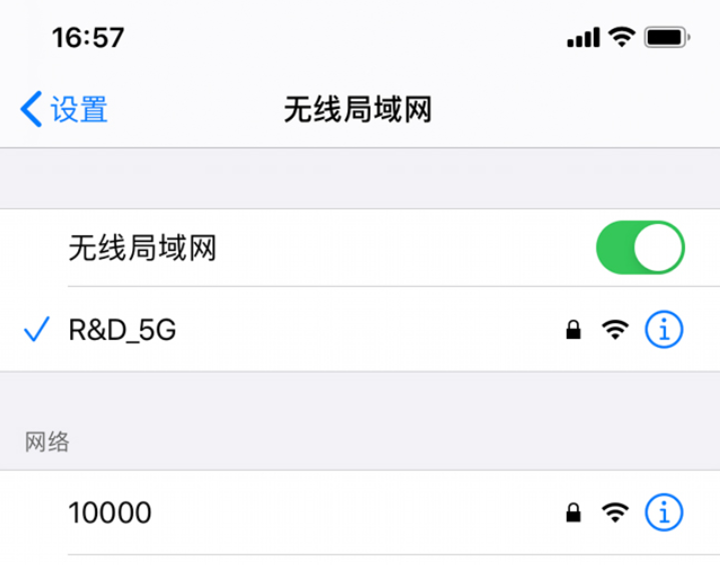Select the connected R&D_5G network row
Image resolution: width=720 pixels, height=565 pixels.
(x=300, y=329)
